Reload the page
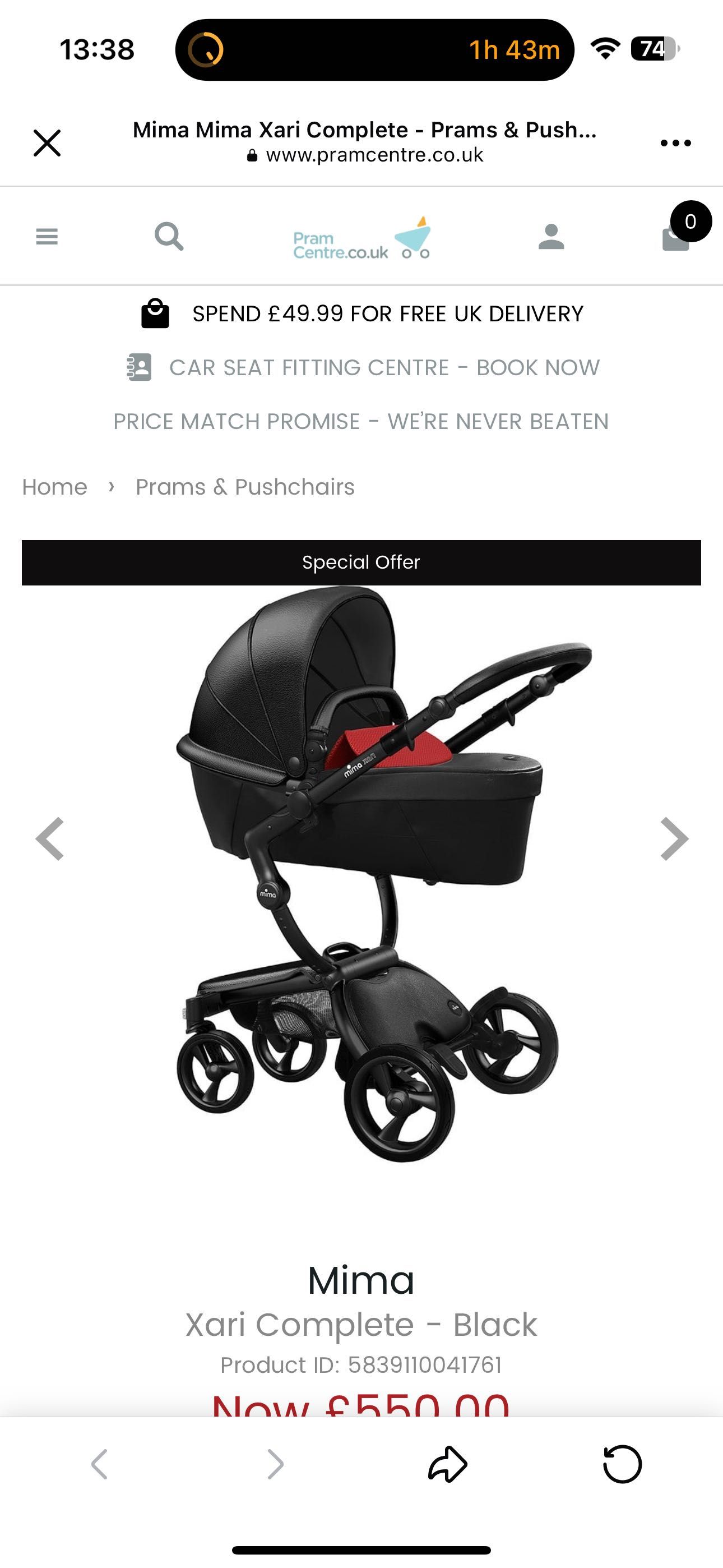This screenshot has width=723, height=1568. click(x=622, y=1464)
